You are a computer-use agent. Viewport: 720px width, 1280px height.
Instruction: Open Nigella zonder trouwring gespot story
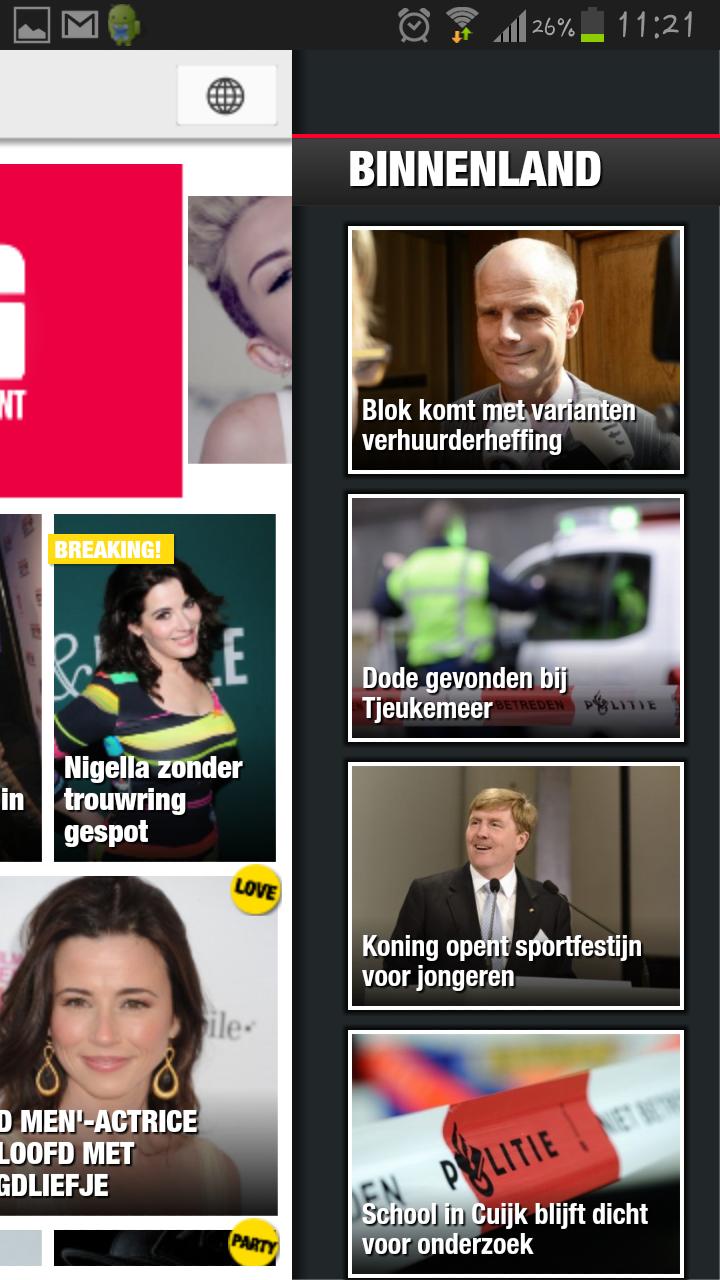164,687
